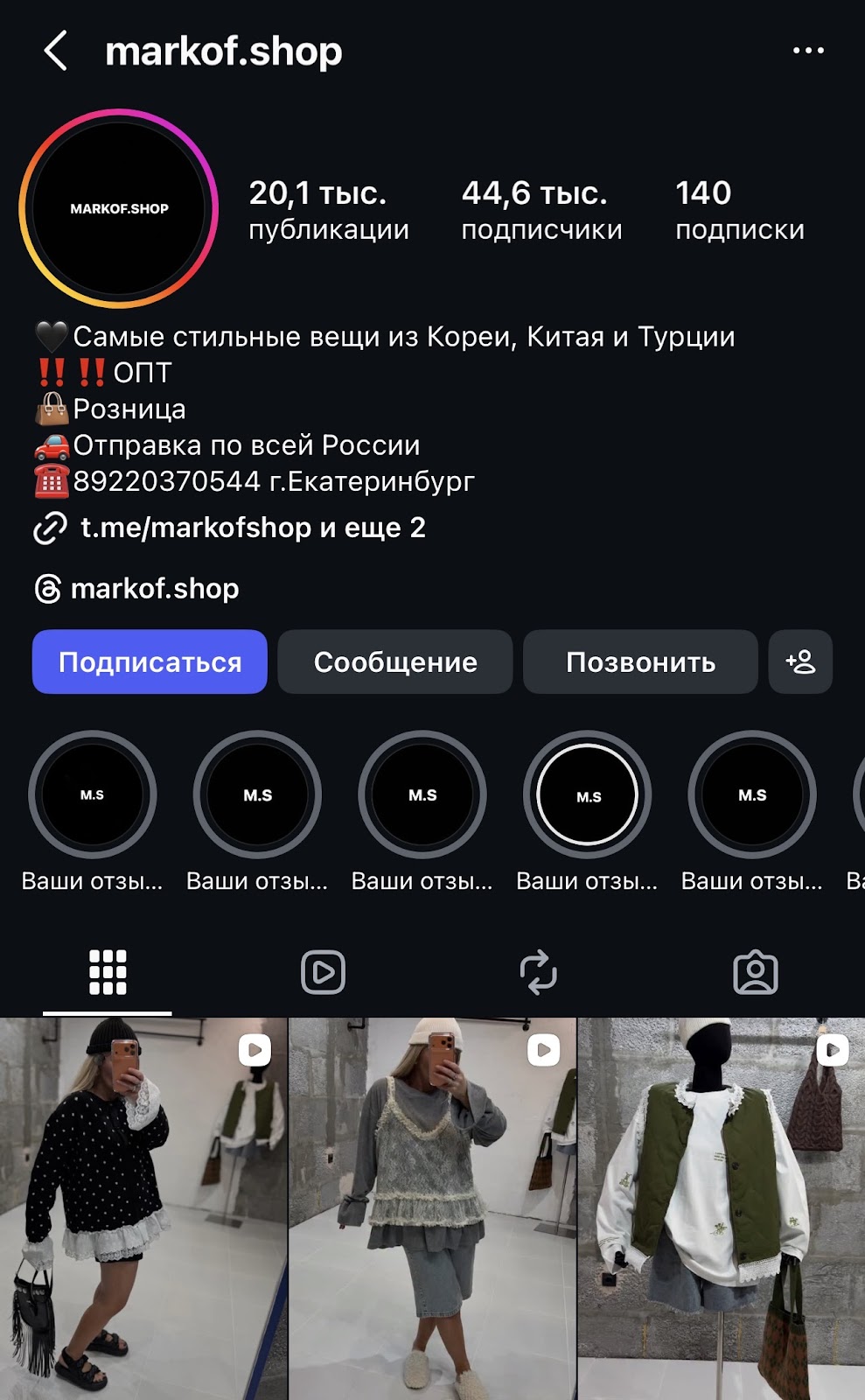Screen dimensions: 865x1400
Task: Open the reposts tab icon
Action: coord(541,971)
